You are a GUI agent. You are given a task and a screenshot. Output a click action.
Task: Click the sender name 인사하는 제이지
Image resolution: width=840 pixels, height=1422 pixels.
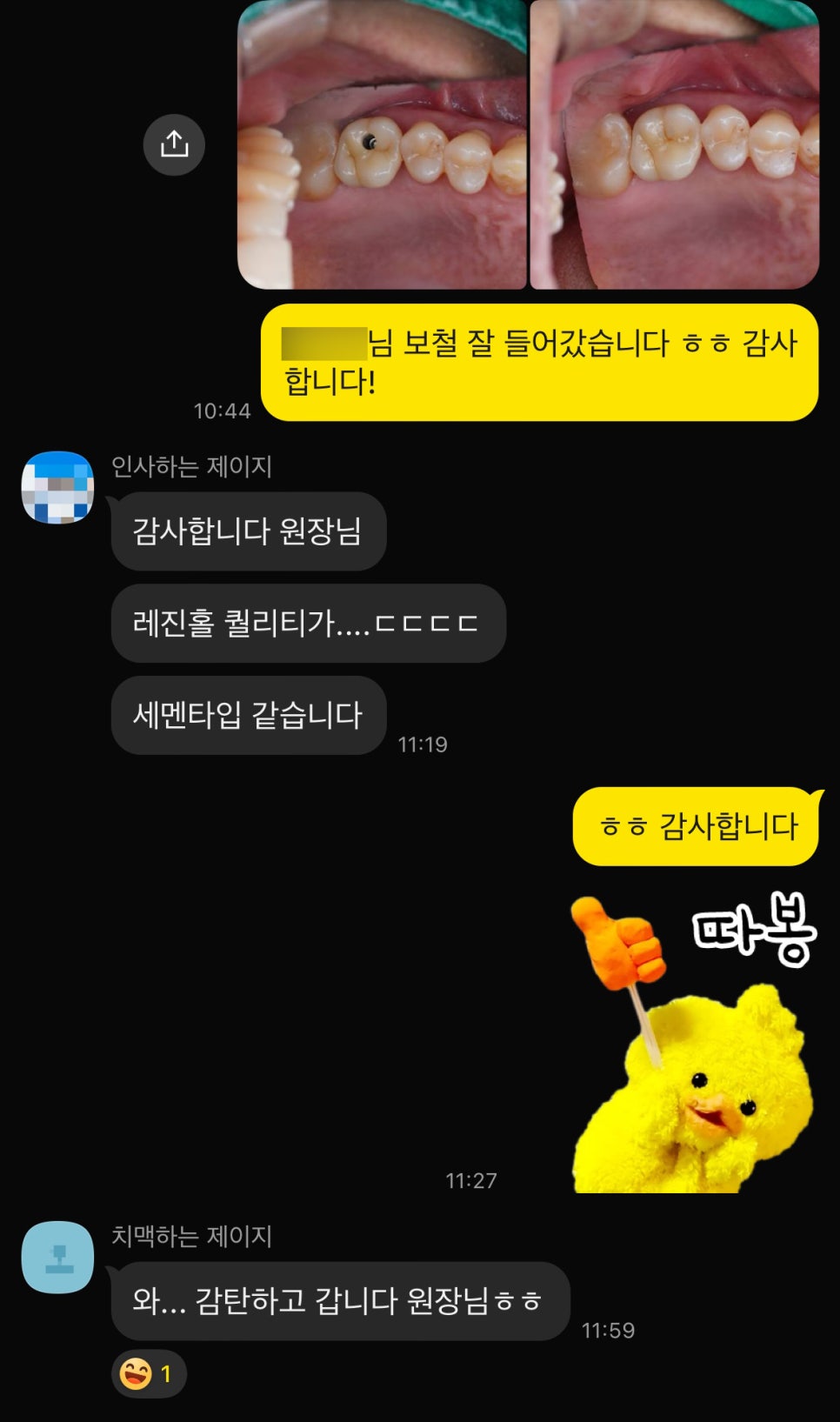[x=193, y=467]
